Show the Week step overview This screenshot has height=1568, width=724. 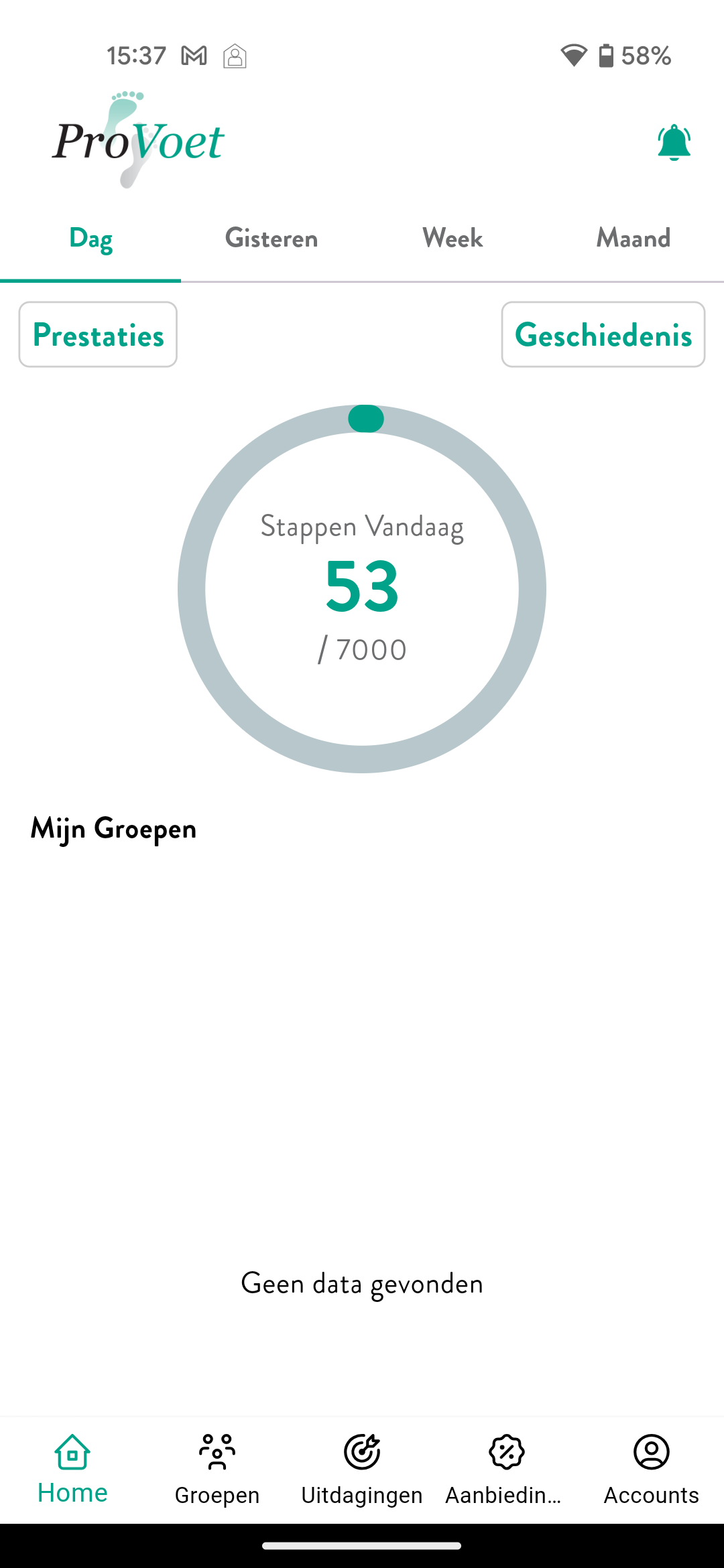pyautogui.click(x=452, y=239)
